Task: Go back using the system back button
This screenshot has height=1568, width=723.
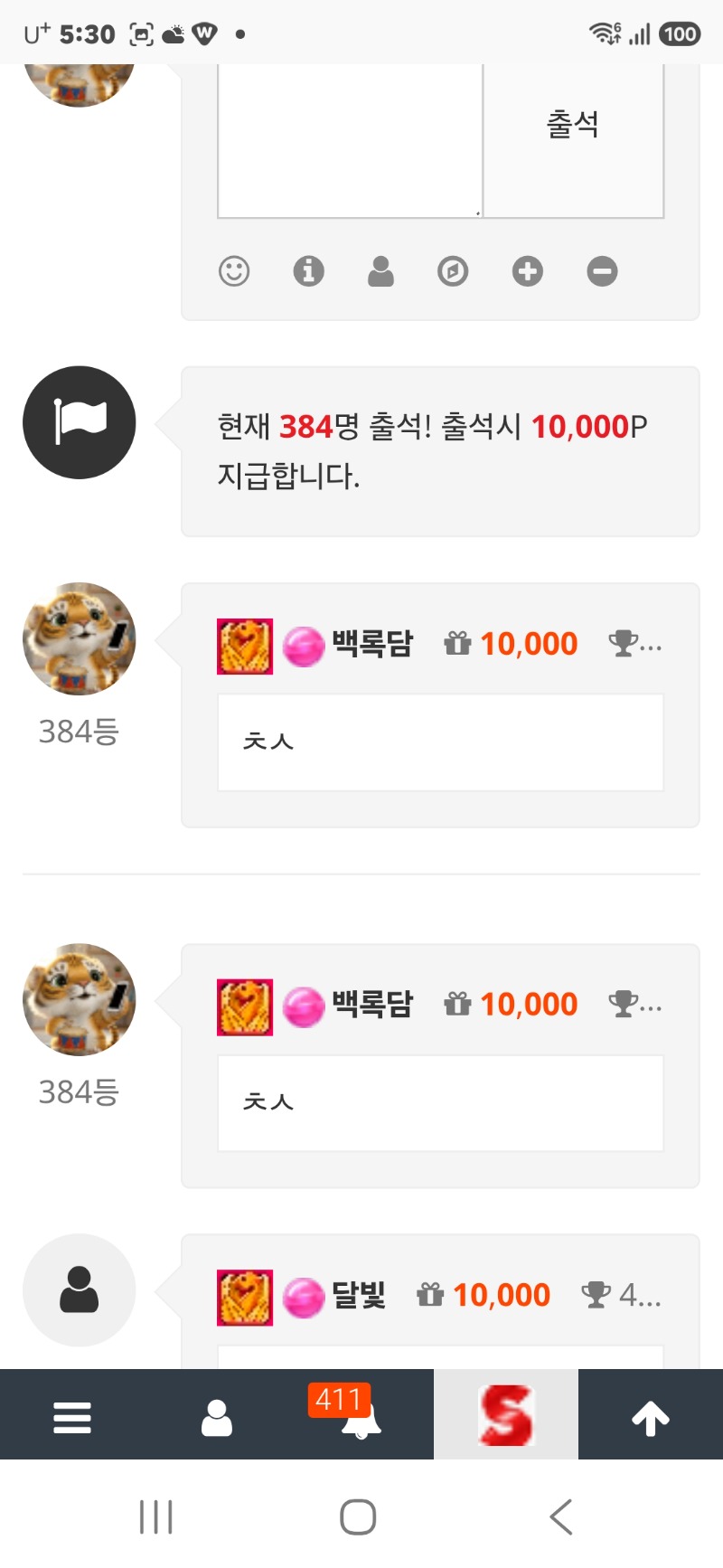Action: click(x=561, y=1516)
